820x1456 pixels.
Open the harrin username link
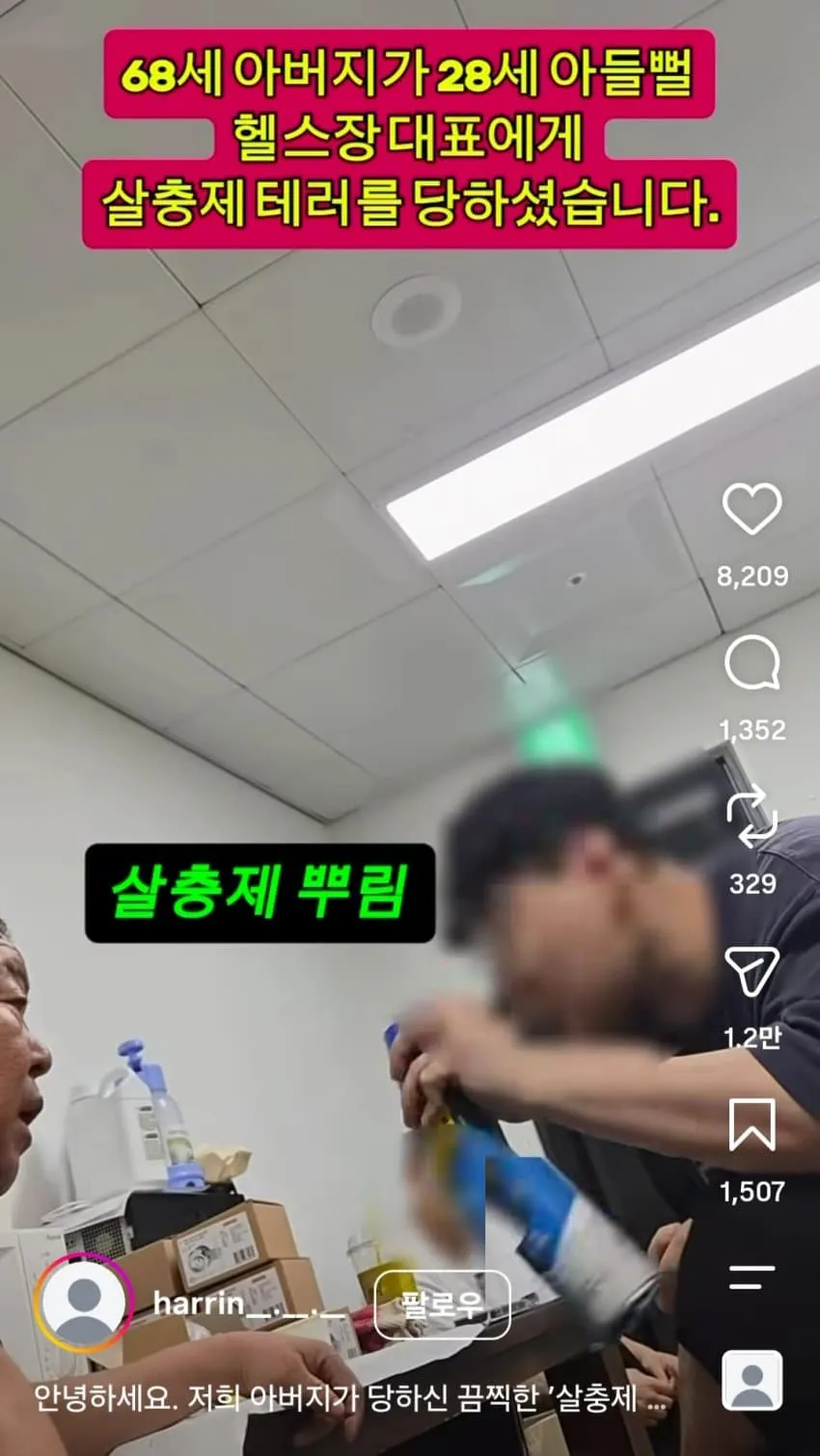[249, 1305]
